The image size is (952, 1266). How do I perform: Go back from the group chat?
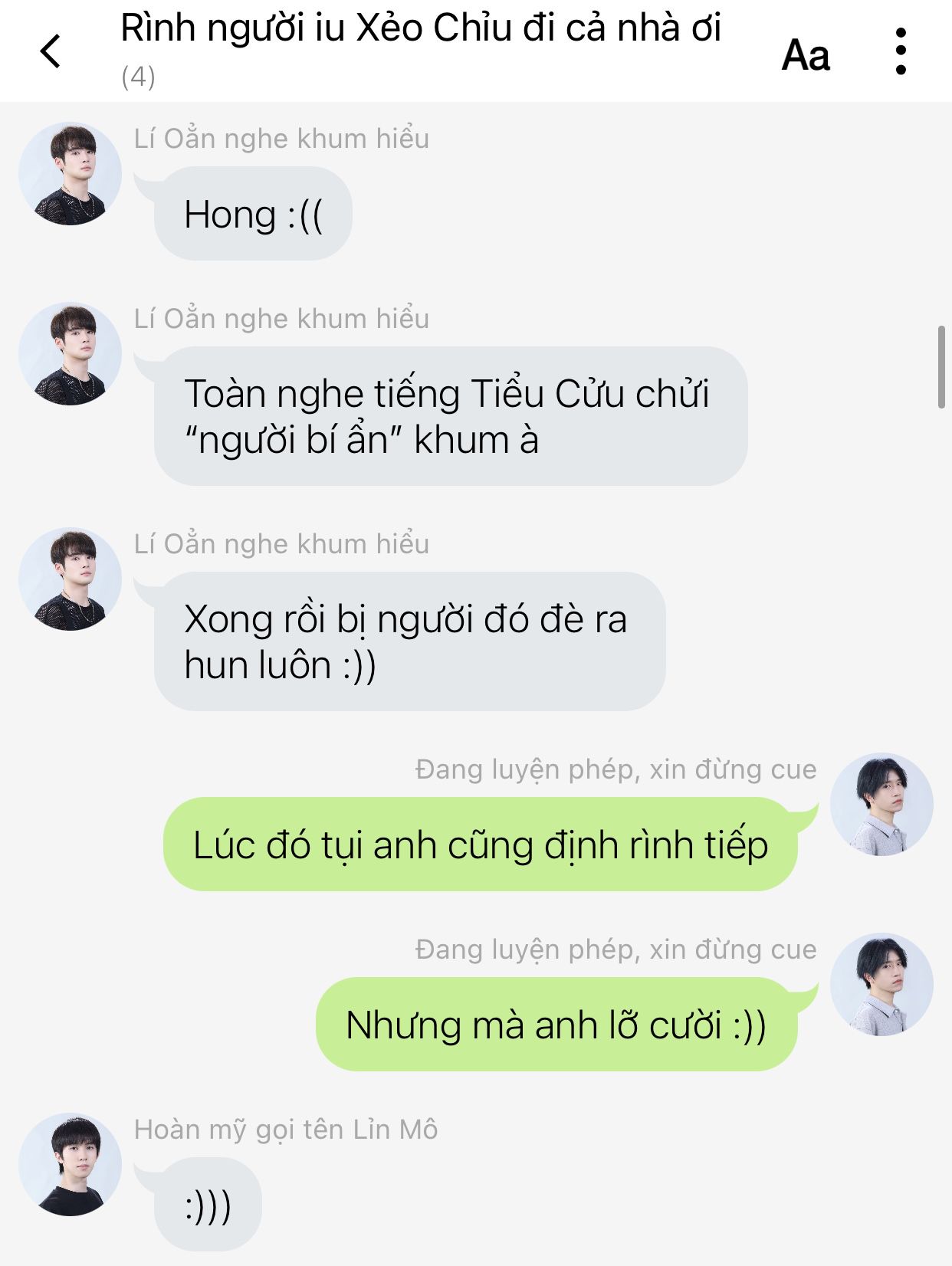click(x=51, y=52)
